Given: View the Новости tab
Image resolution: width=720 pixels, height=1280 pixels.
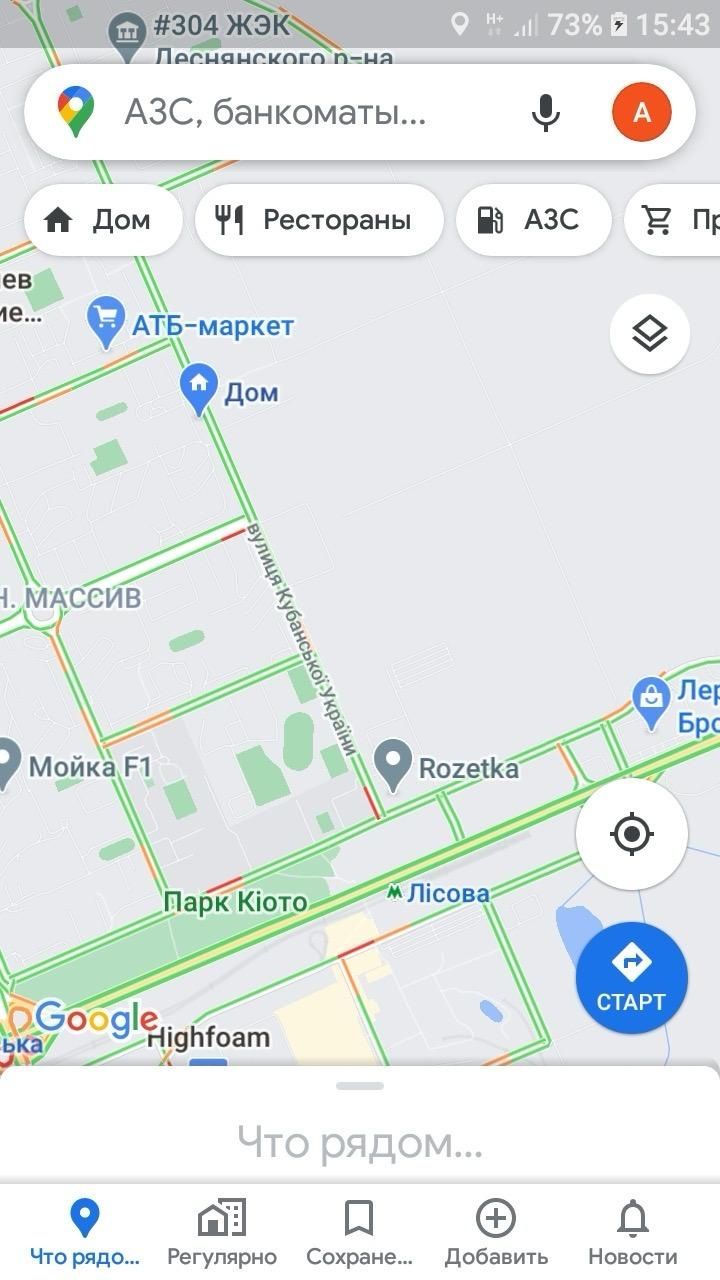Looking at the screenshot, I should click(632, 1232).
